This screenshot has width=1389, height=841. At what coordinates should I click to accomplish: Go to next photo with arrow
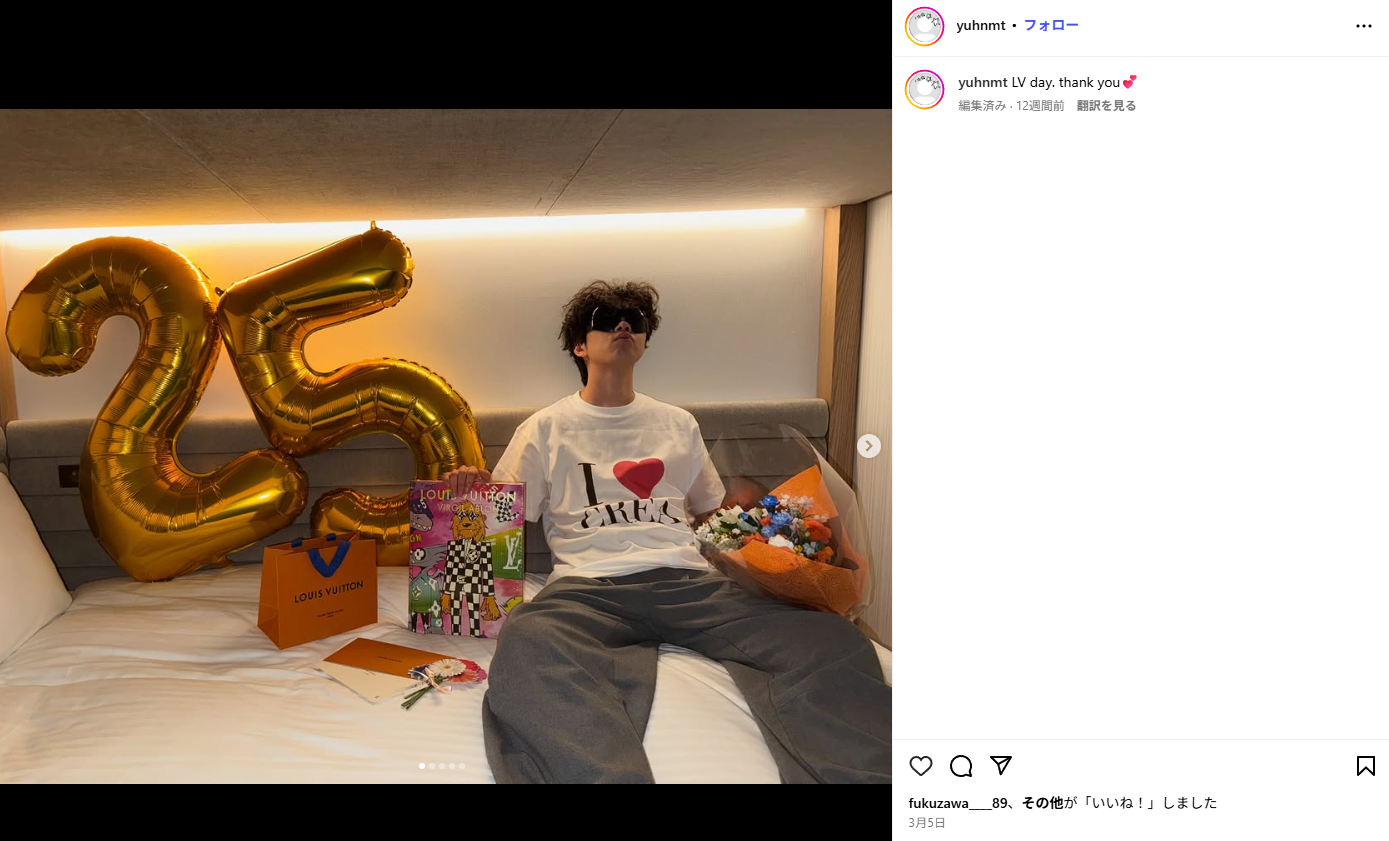(x=869, y=446)
